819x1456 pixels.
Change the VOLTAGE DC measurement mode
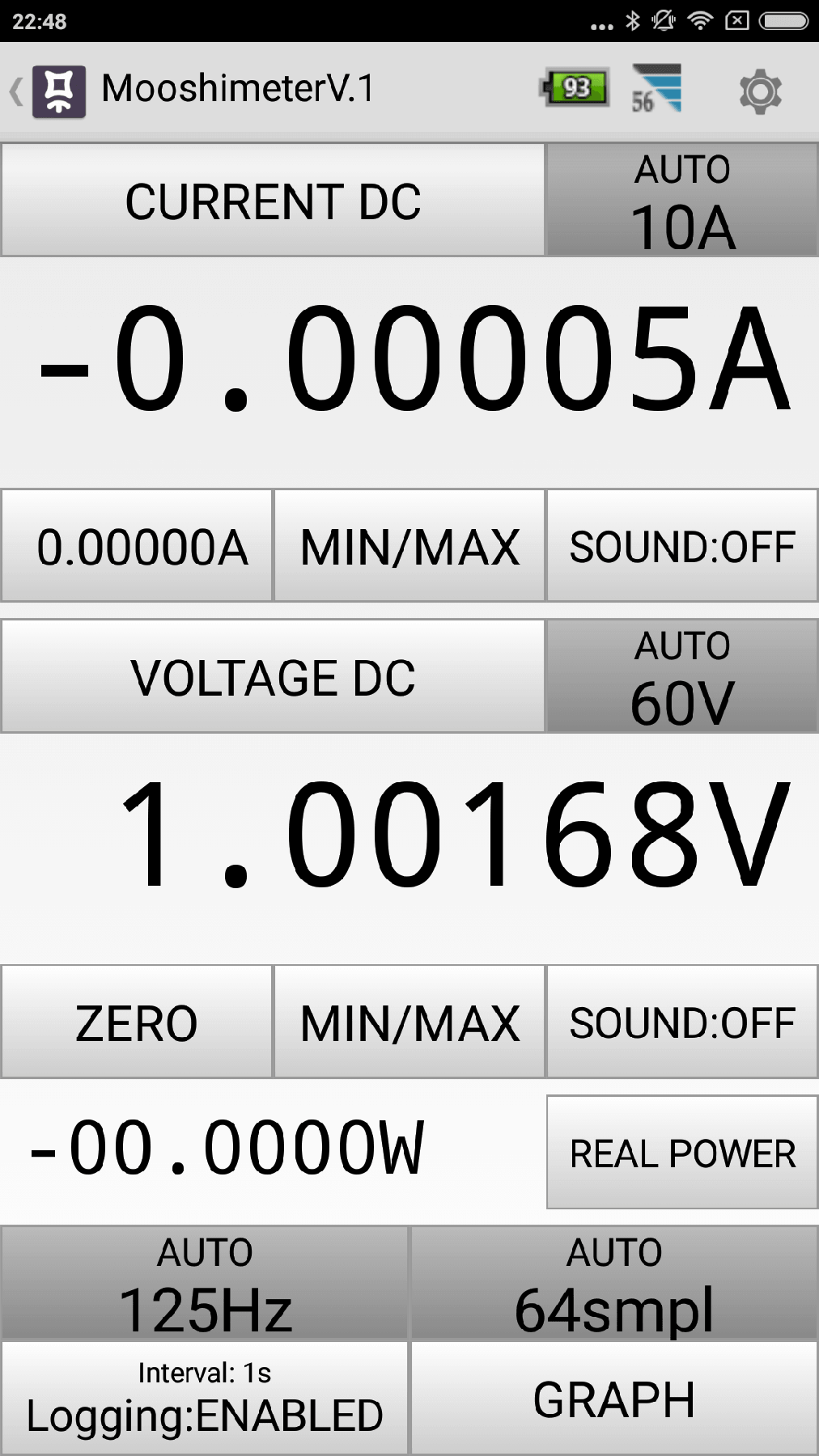click(x=273, y=677)
